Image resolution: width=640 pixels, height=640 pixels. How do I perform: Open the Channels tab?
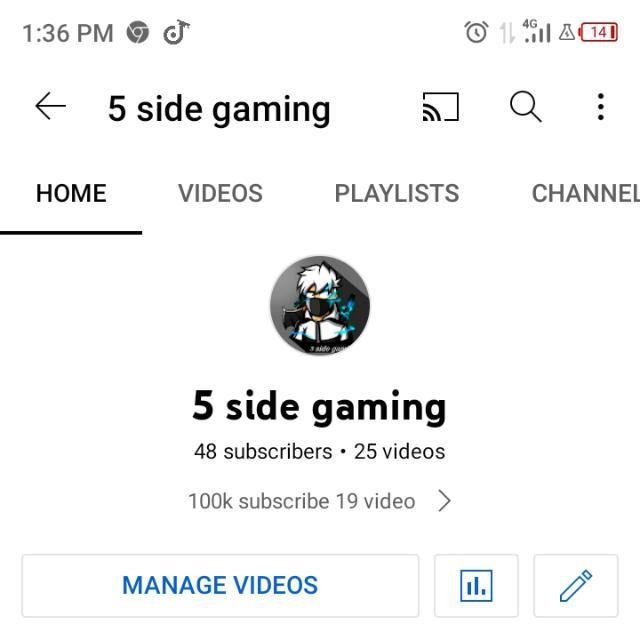pos(585,194)
